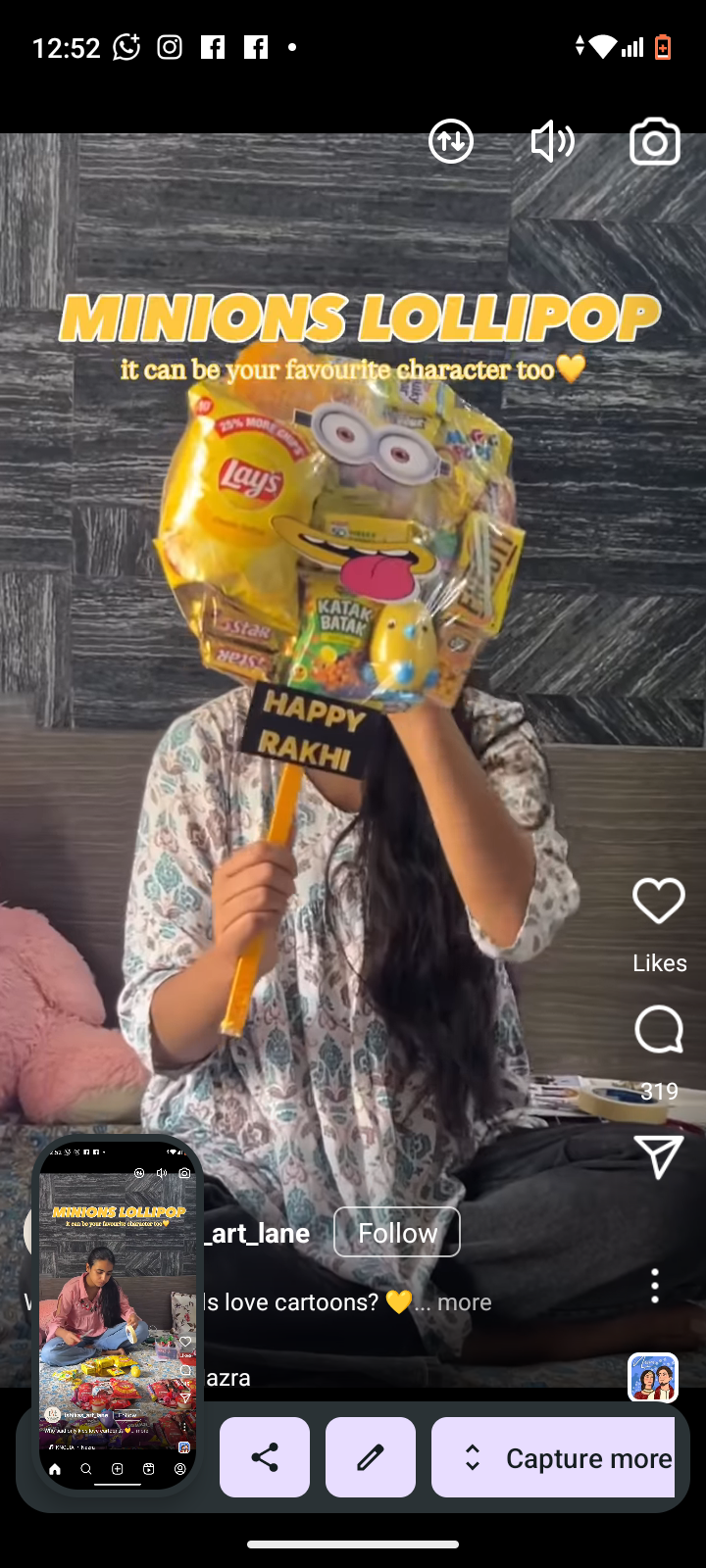Like this Minions lollipop reel

click(659, 901)
